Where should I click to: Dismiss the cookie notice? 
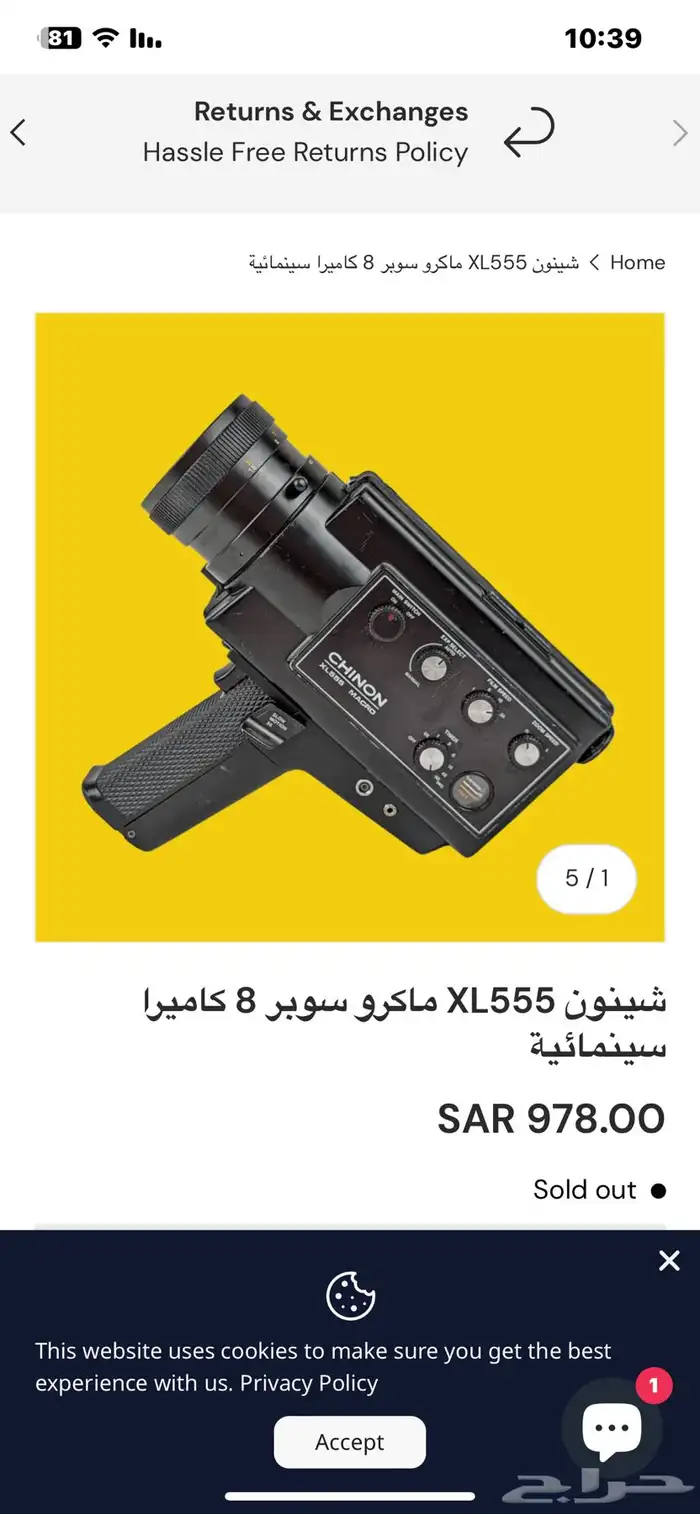coord(669,1261)
